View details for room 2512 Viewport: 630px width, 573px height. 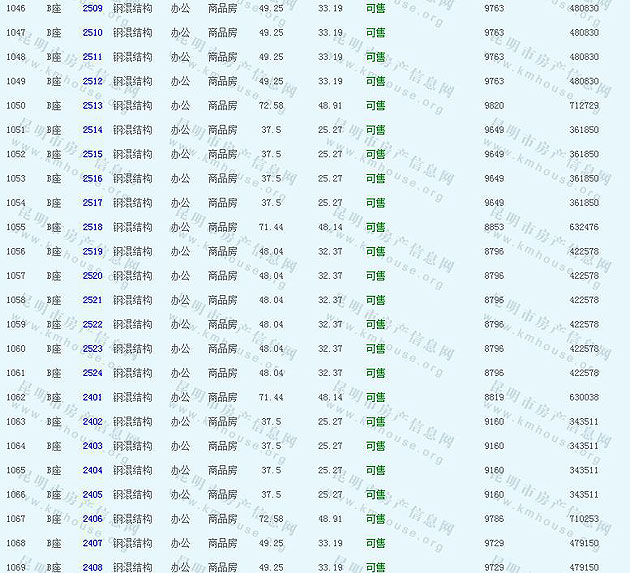[92, 81]
